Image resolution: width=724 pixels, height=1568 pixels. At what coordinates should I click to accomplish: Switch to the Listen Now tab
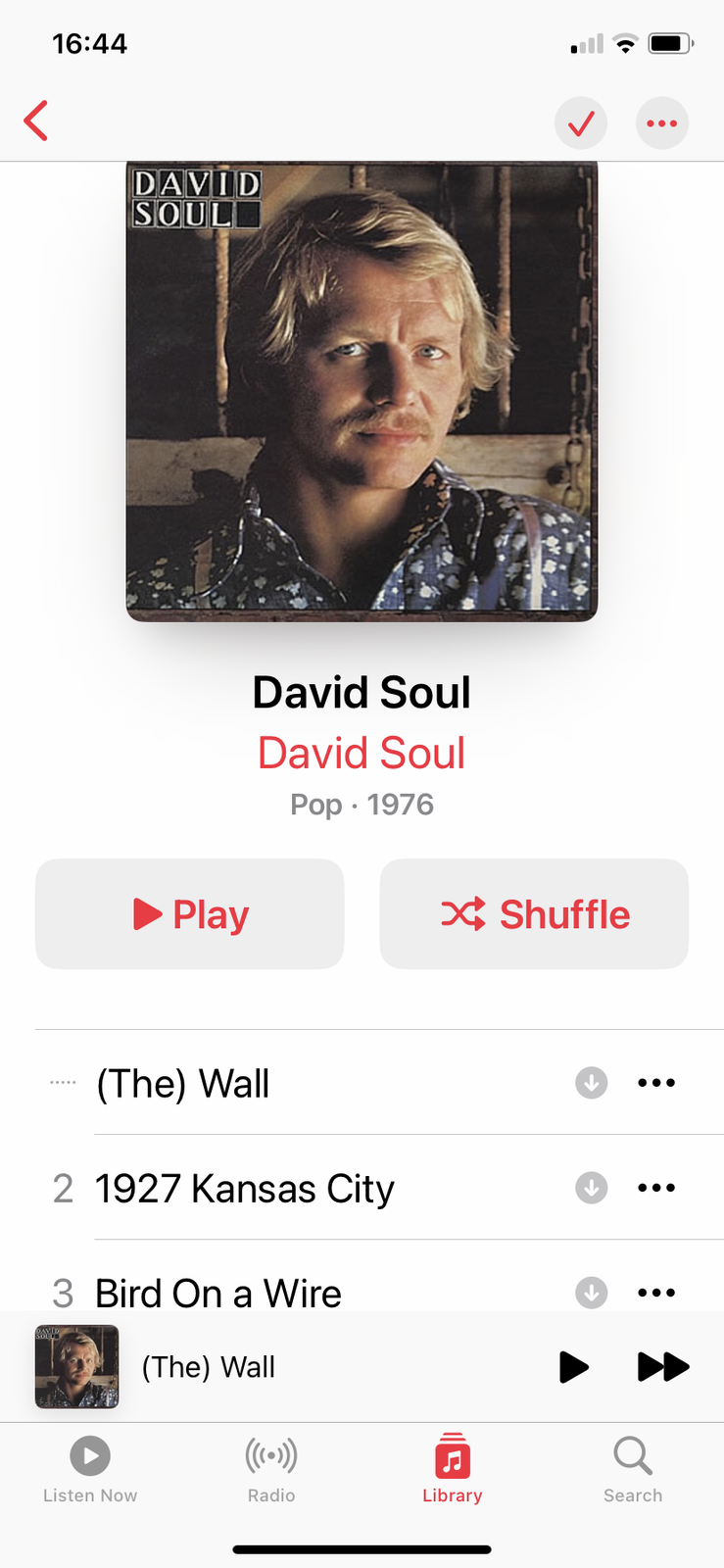pos(90,1468)
